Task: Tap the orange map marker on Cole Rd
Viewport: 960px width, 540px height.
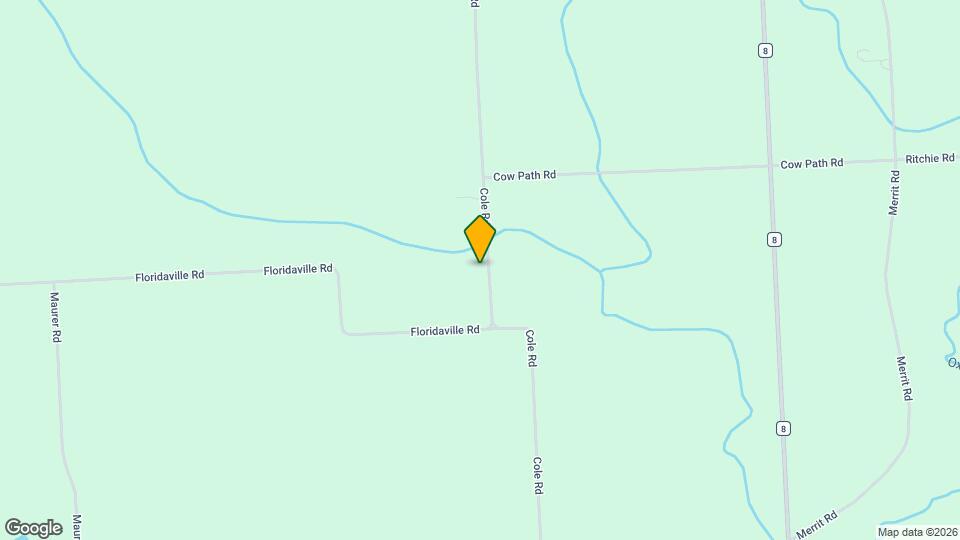Action: 480,238
